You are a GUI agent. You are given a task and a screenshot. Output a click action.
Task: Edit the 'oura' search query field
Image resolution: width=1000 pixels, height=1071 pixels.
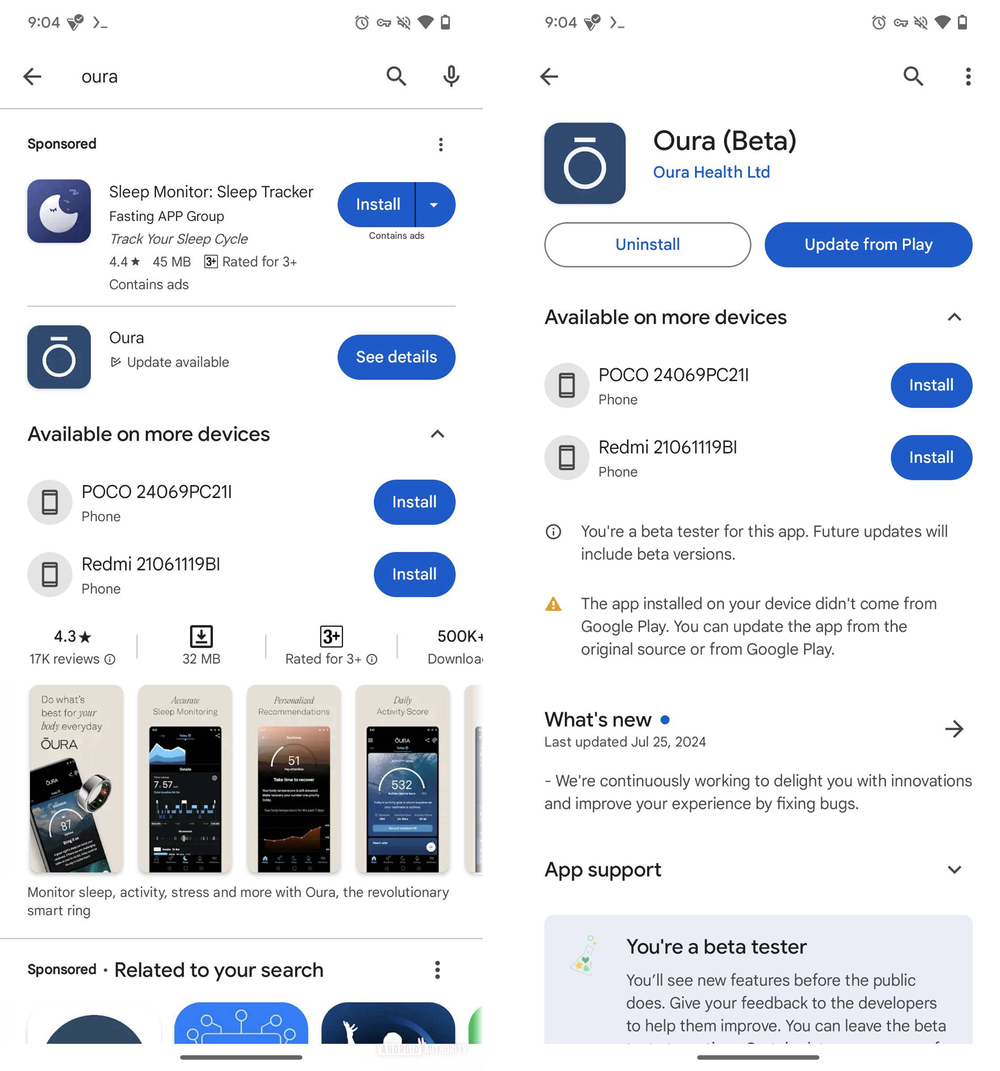tap(220, 77)
